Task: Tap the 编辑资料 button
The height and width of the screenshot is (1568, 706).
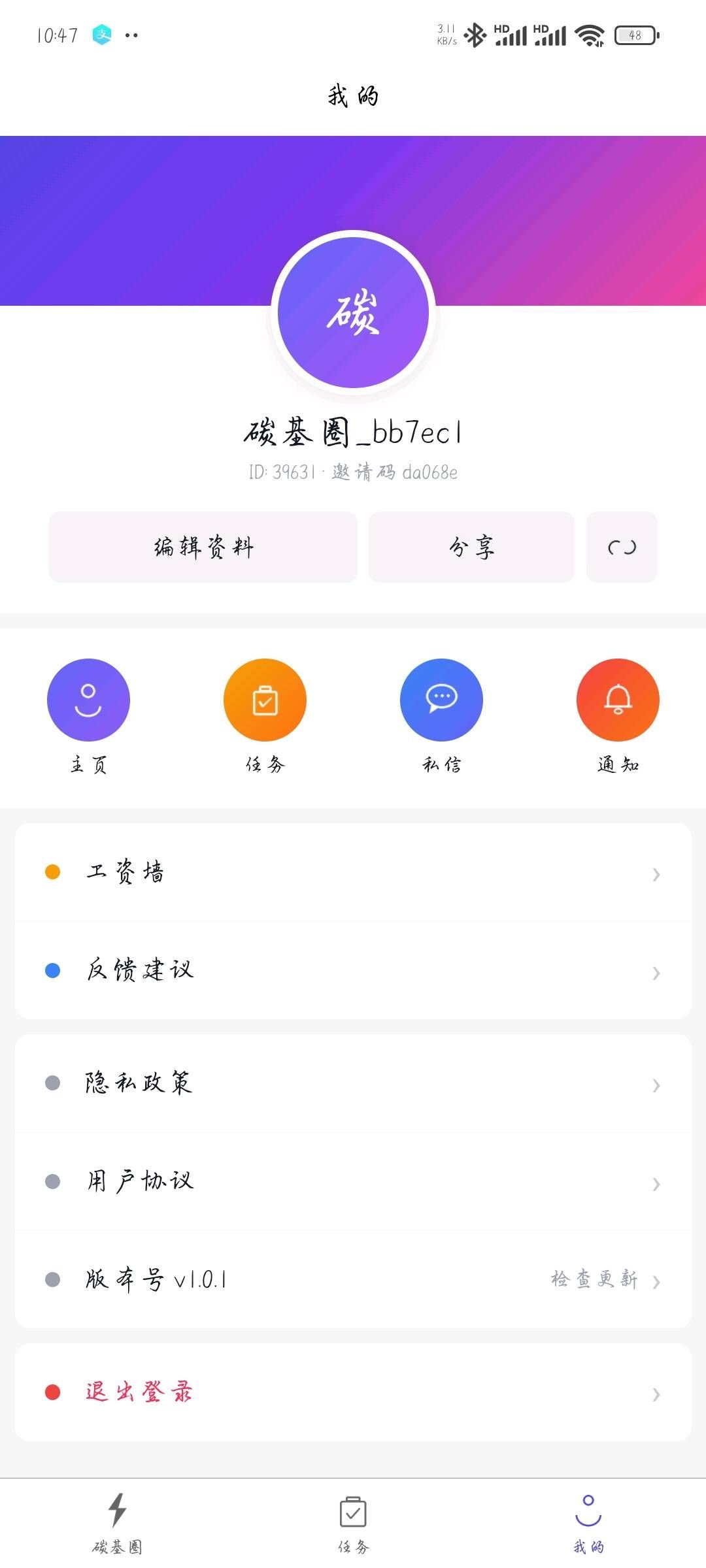Action: (203, 547)
